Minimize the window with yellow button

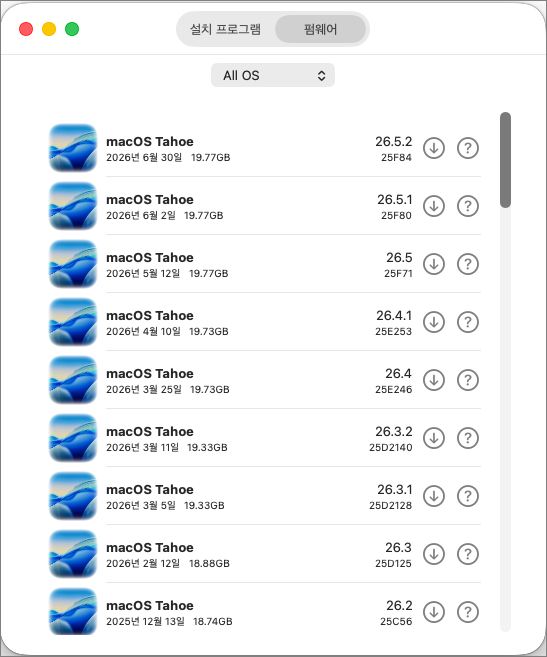click(x=49, y=29)
